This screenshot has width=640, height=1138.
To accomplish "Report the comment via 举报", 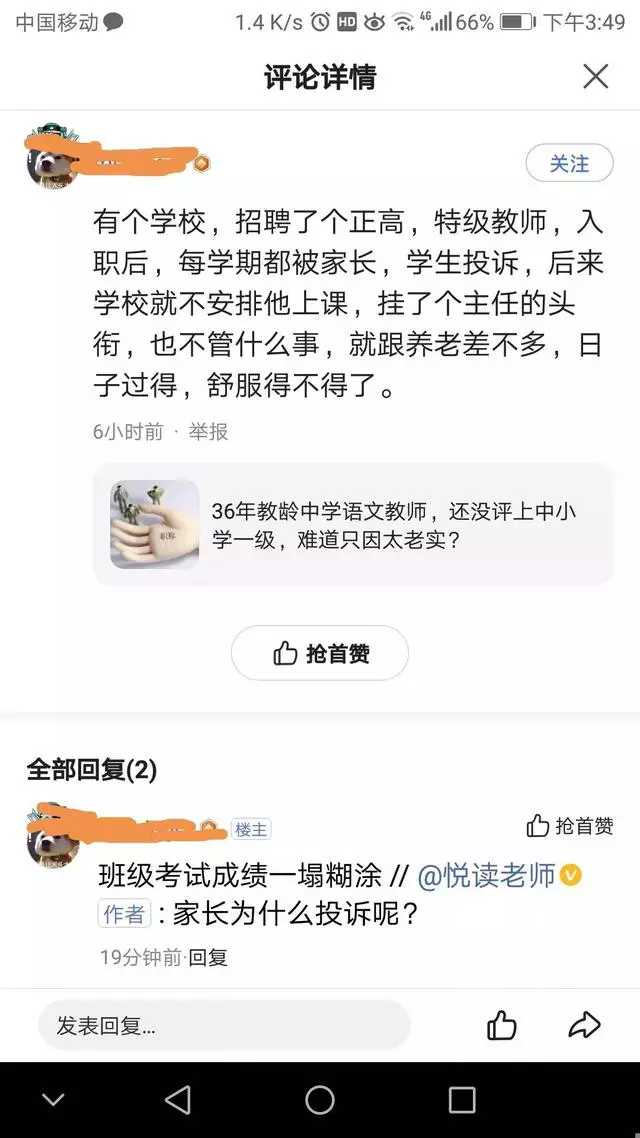I will point(209,431).
